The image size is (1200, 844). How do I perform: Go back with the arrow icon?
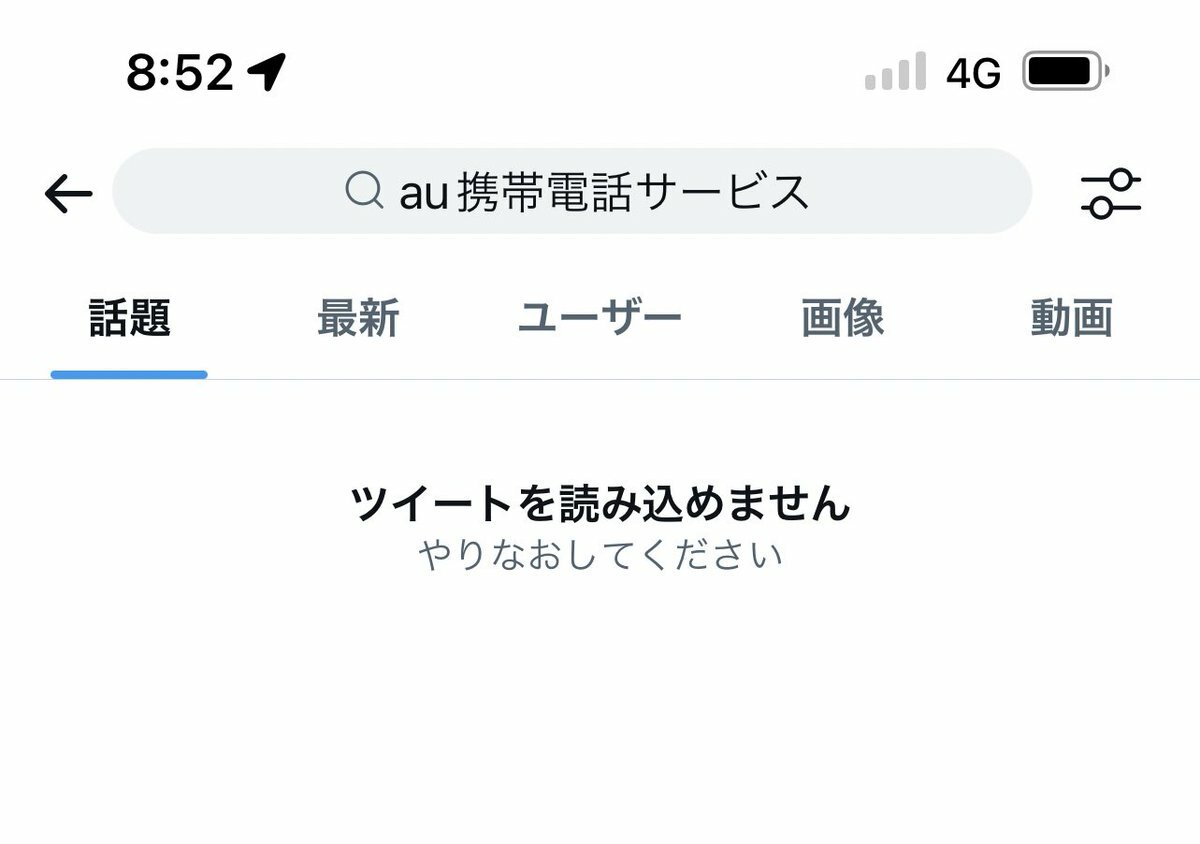[x=68, y=193]
